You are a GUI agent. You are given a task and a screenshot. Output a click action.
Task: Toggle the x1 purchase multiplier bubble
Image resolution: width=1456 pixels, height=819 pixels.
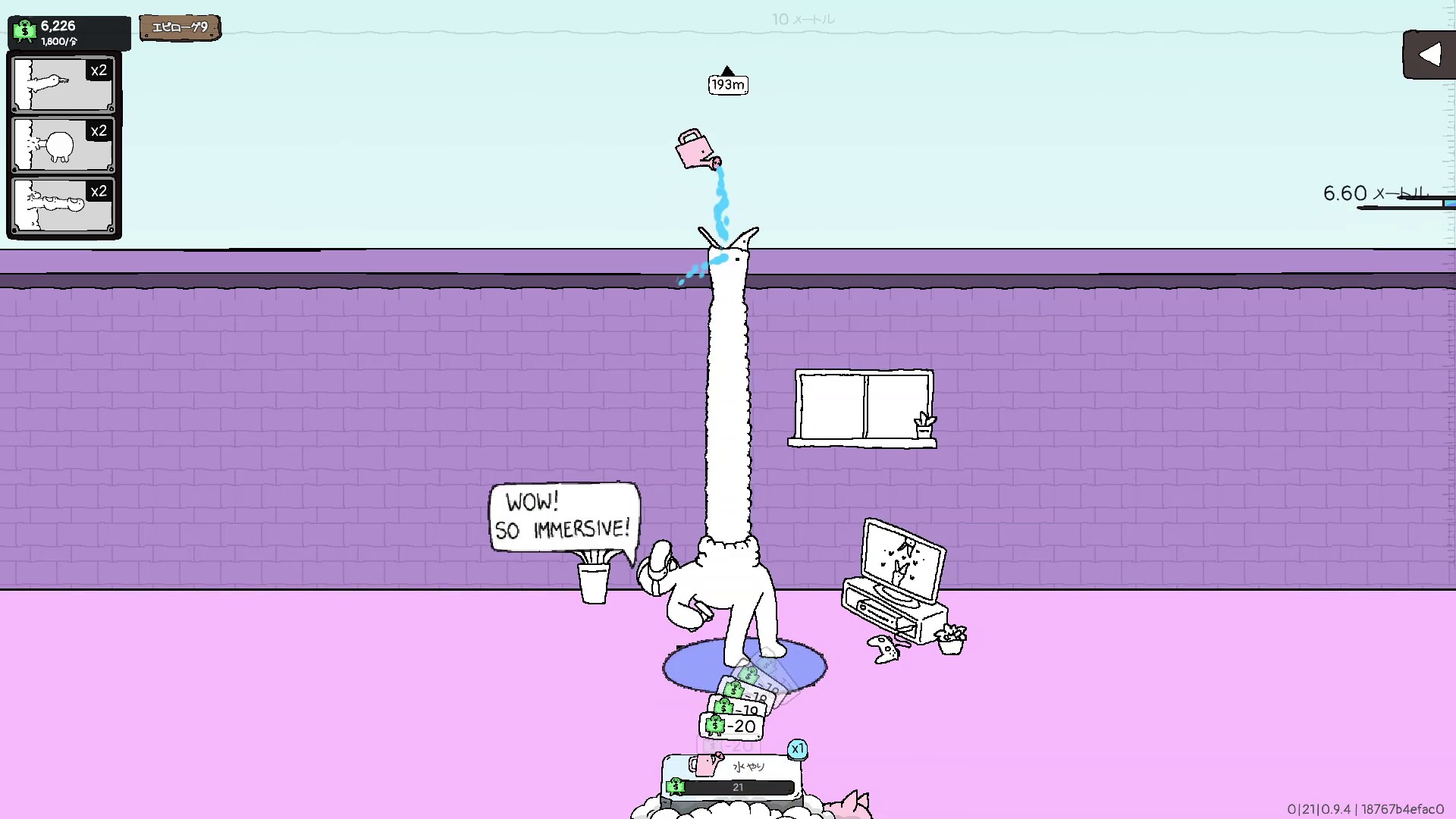pyautogui.click(x=797, y=749)
